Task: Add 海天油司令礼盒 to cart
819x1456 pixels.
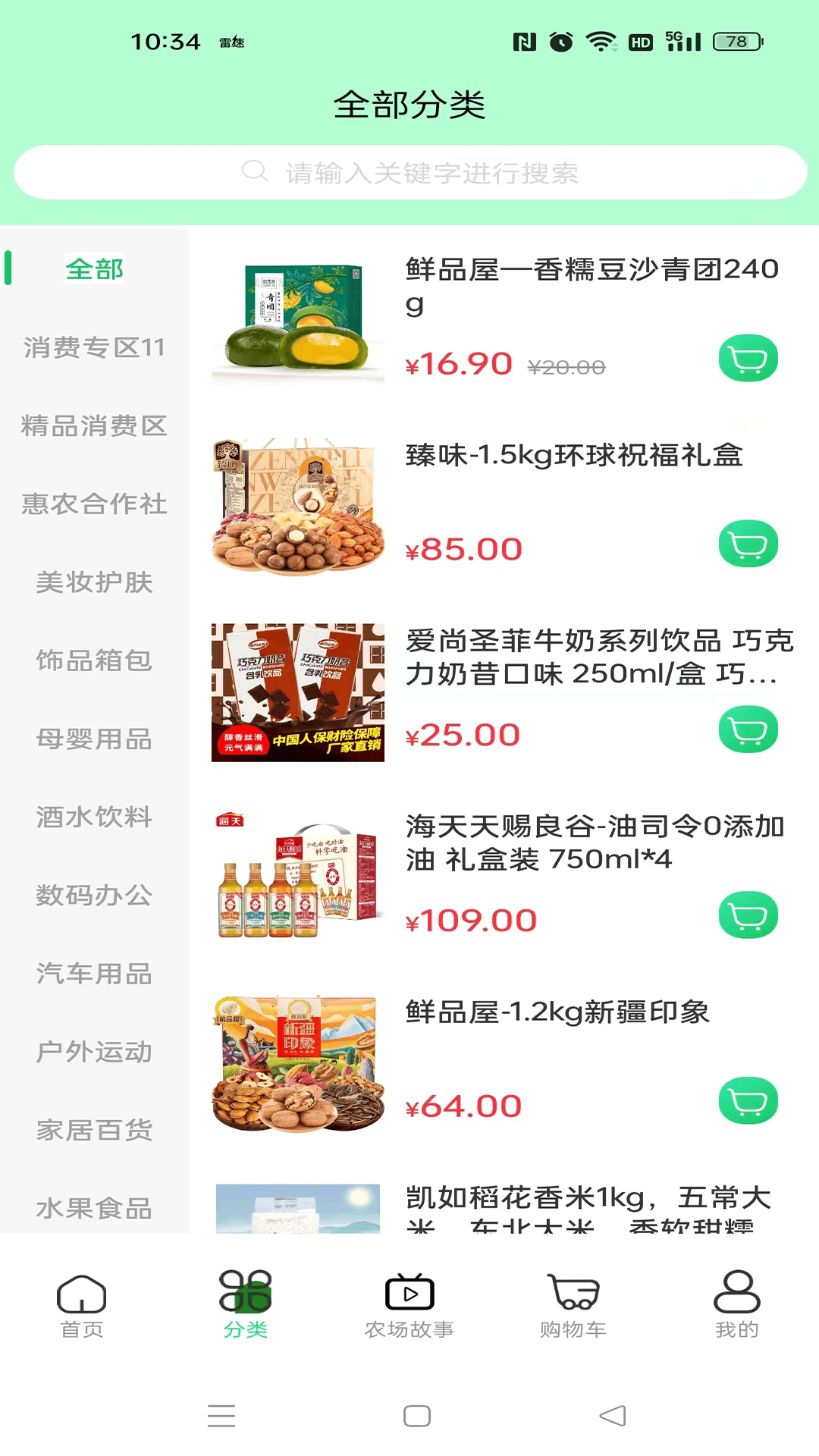Action: (748, 915)
